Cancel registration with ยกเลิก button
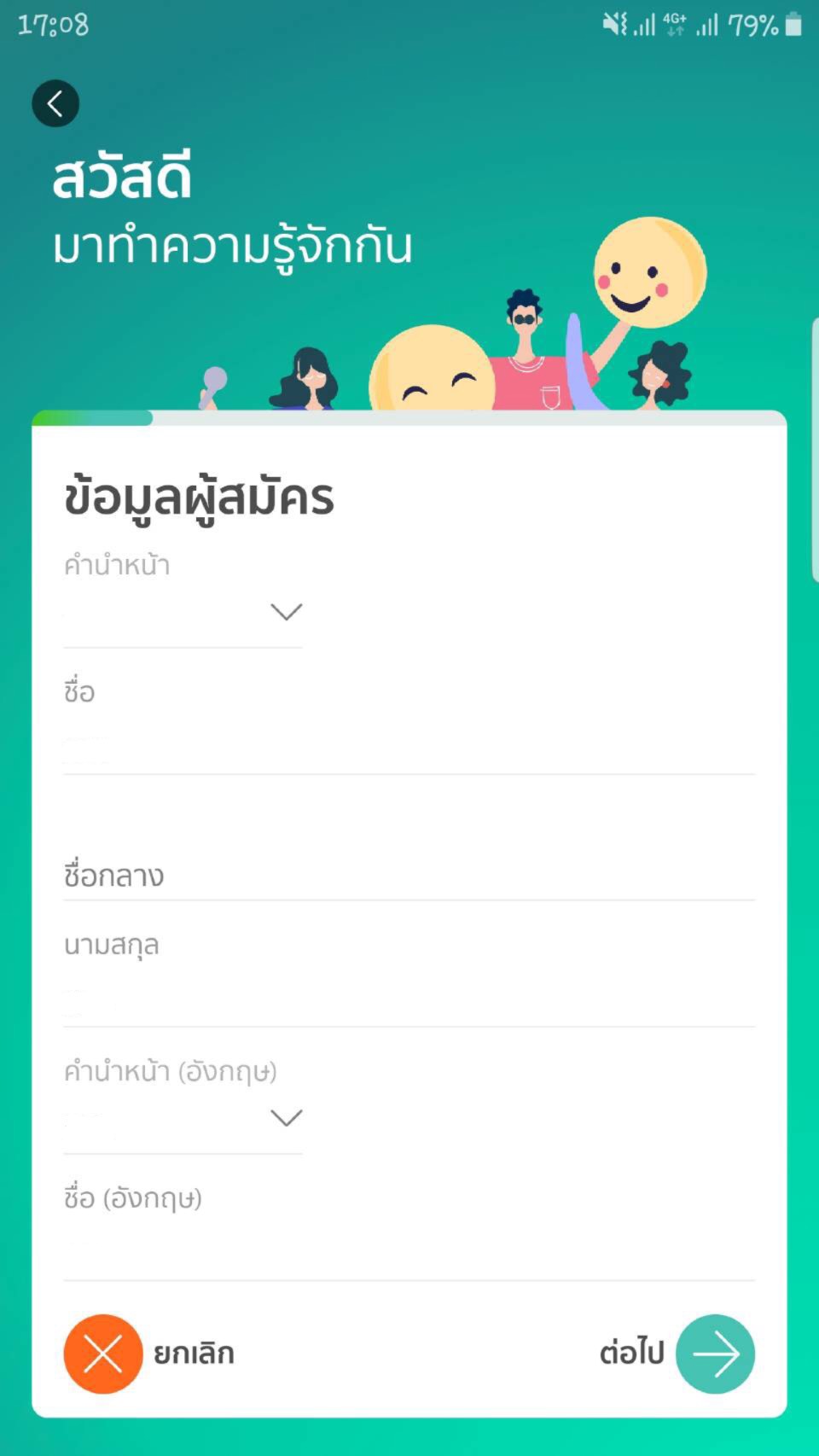 click(x=104, y=1354)
